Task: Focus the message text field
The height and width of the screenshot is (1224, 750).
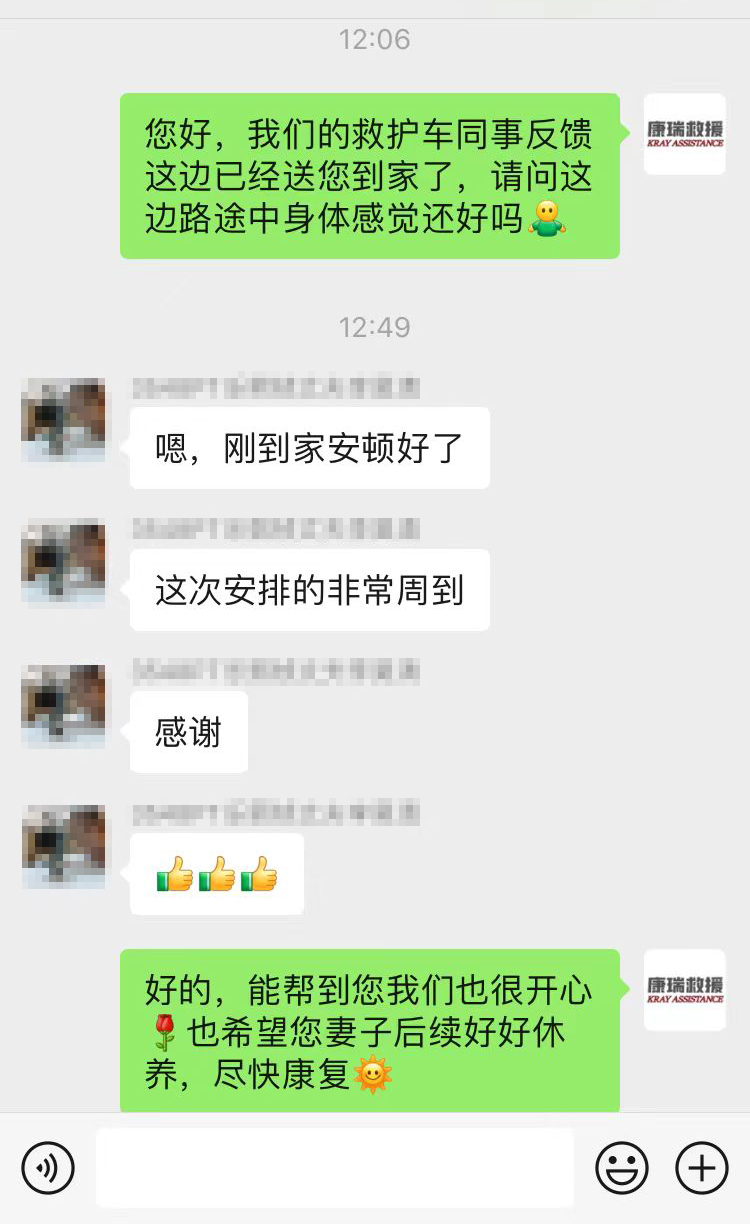Action: coord(335,1167)
